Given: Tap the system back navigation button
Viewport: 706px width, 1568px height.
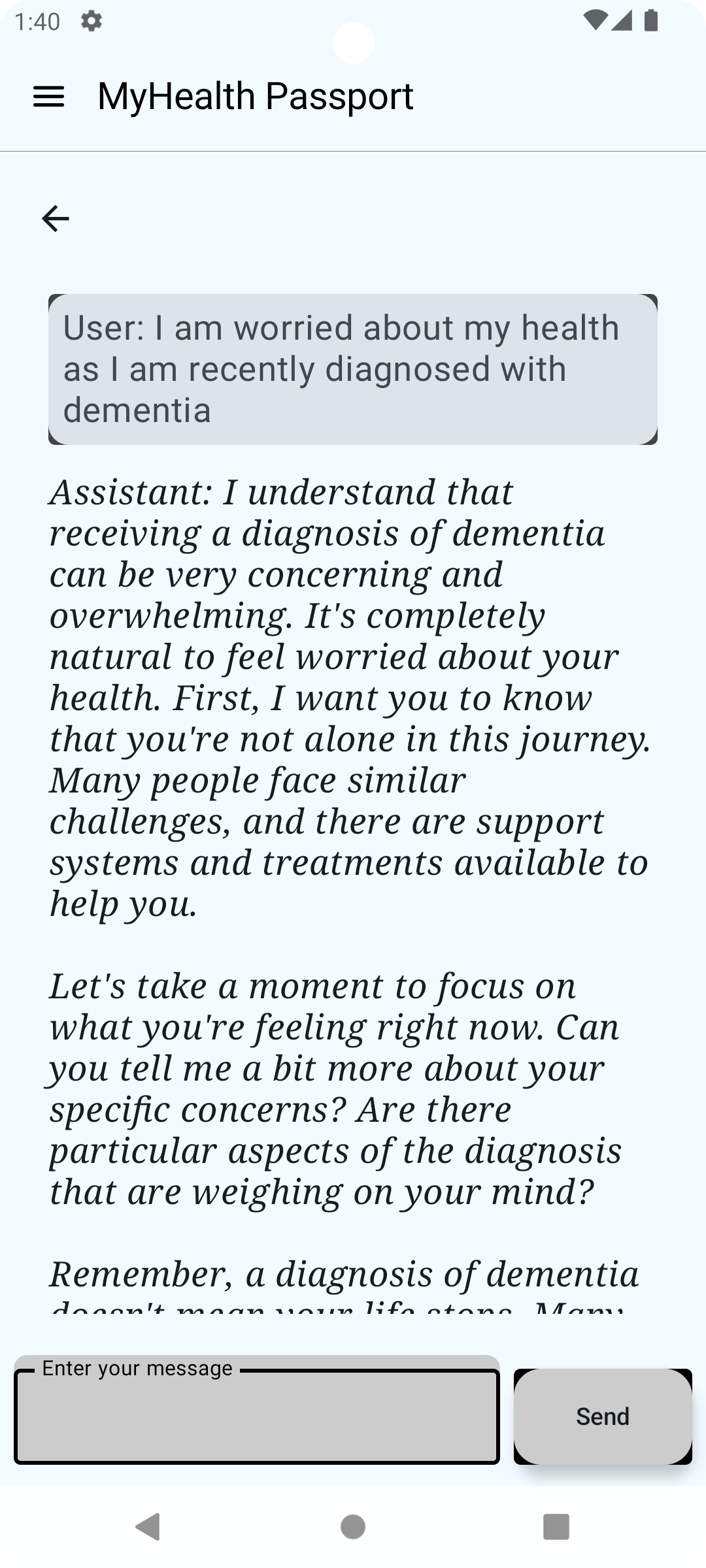Looking at the screenshot, I should point(148,1527).
